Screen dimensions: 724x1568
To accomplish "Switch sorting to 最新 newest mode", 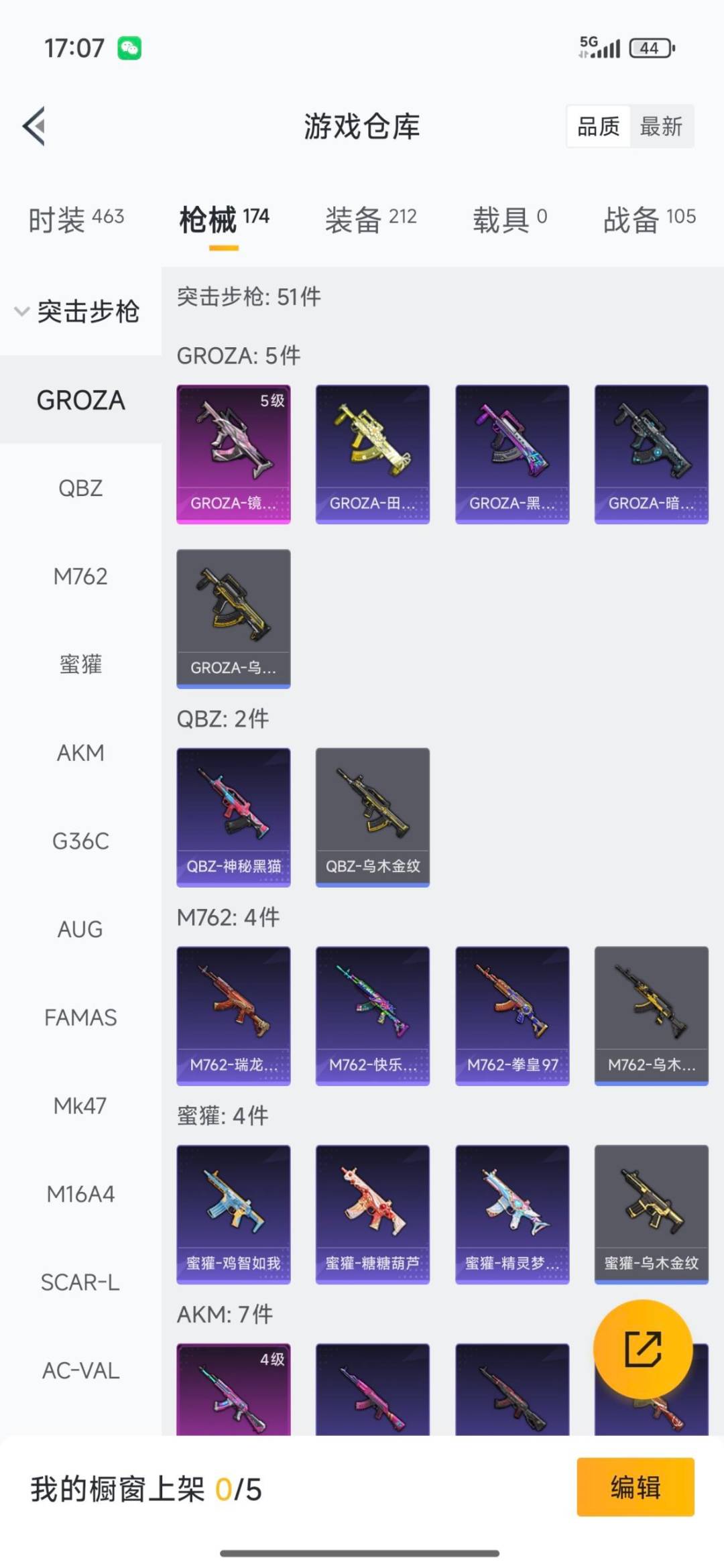I will pos(660,127).
